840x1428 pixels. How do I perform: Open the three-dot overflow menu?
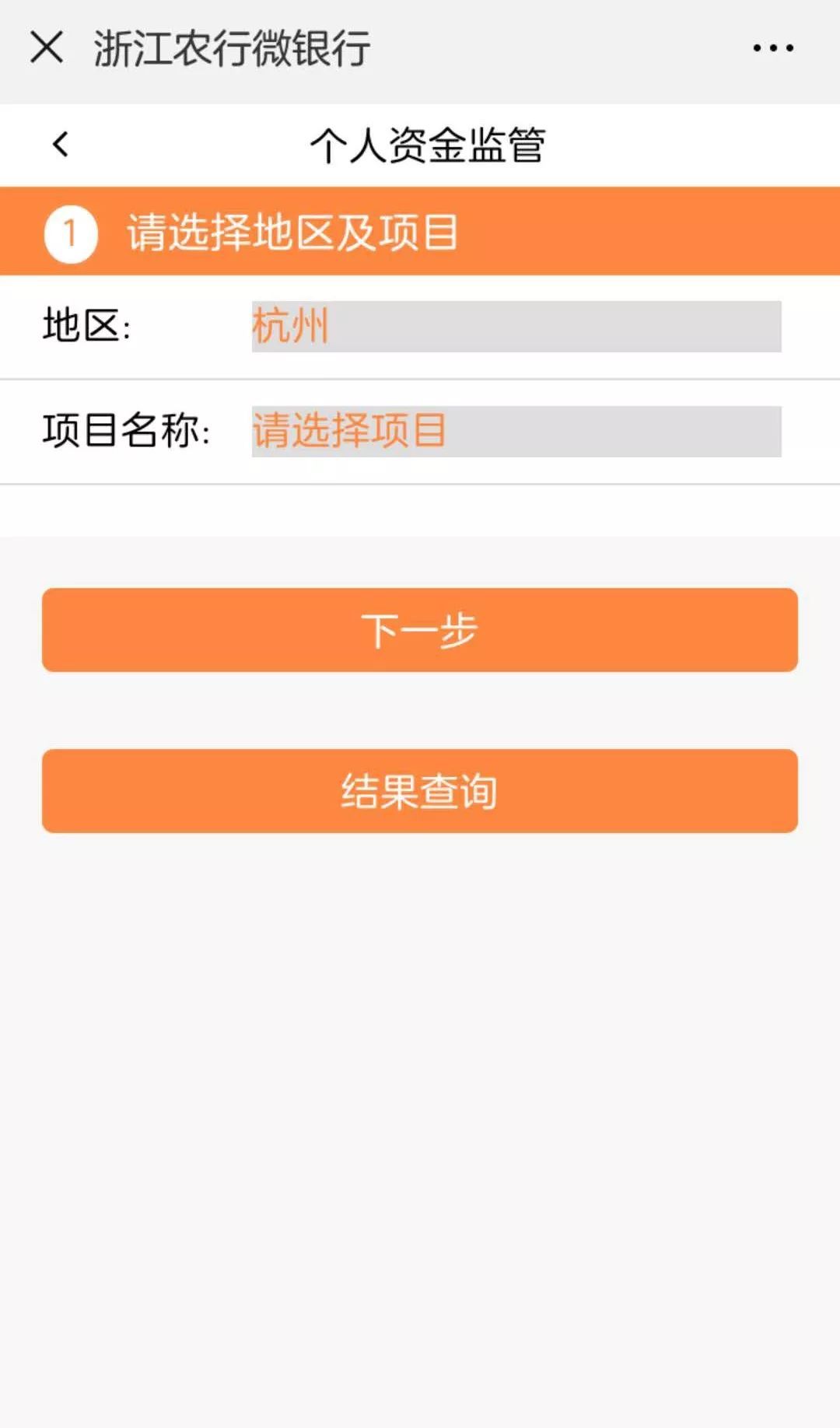click(773, 48)
